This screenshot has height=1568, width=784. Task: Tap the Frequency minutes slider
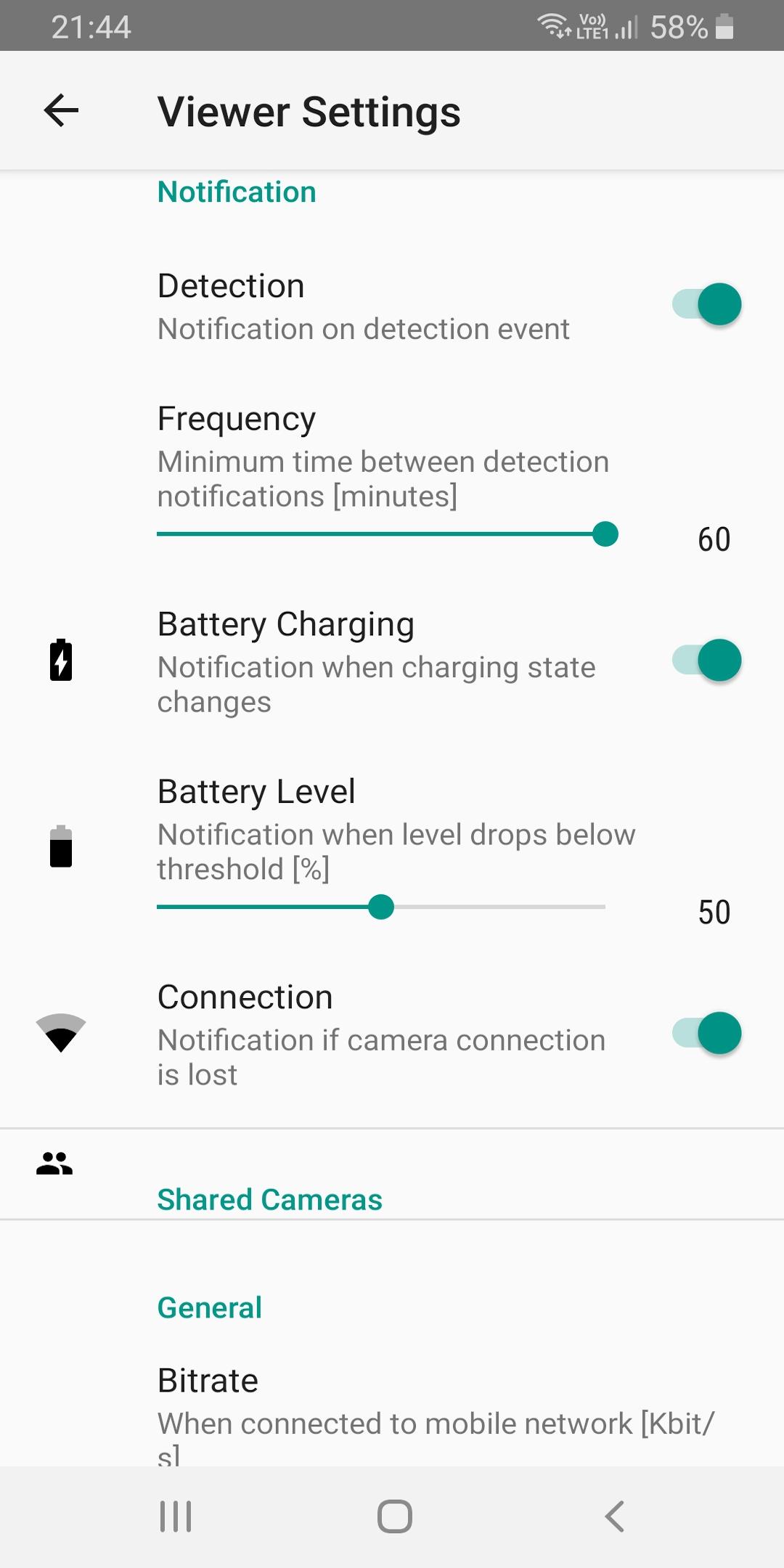(x=388, y=534)
